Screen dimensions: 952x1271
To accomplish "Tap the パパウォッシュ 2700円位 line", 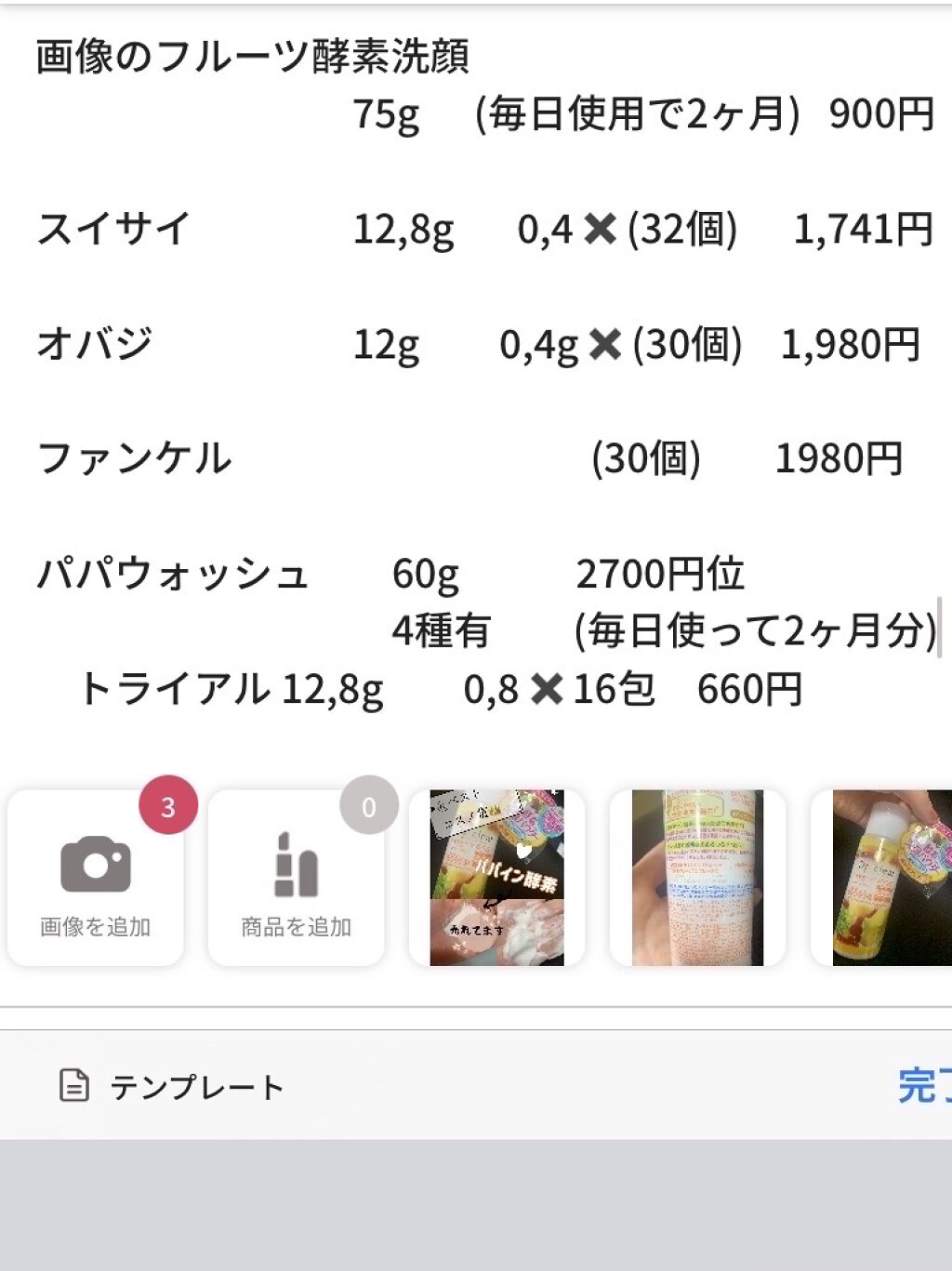I will [390, 576].
